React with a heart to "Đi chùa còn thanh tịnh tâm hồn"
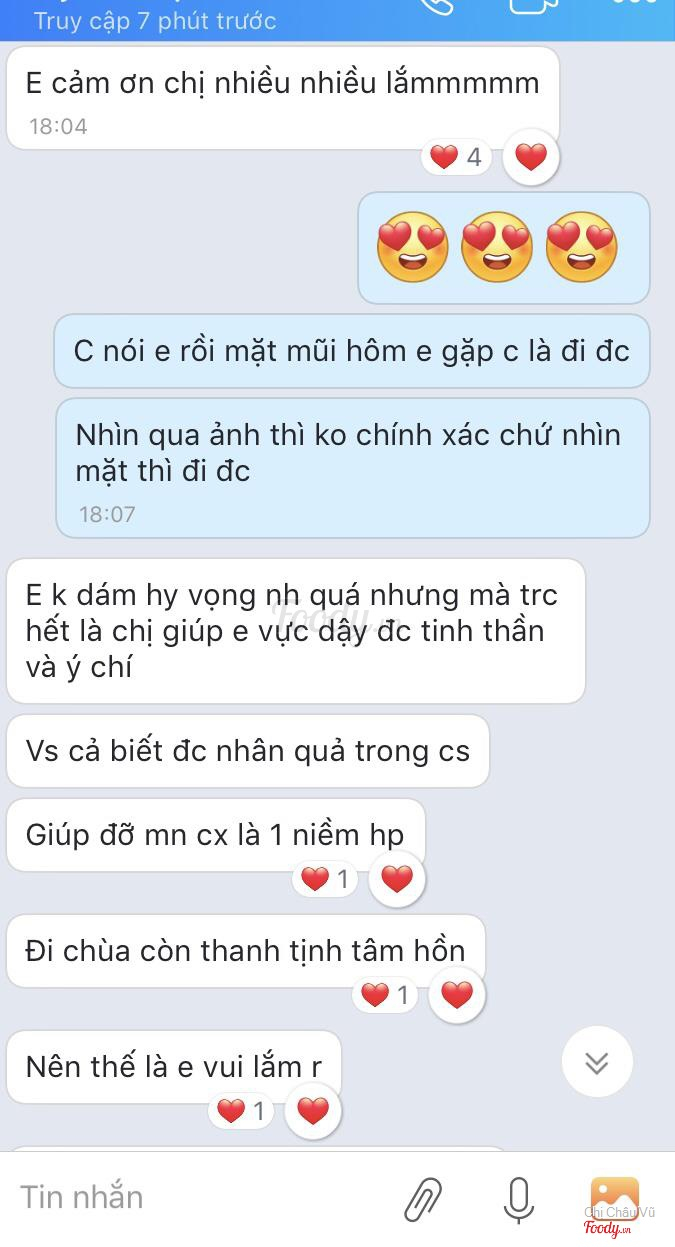Viewport: 675px width, 1247px height. (457, 995)
